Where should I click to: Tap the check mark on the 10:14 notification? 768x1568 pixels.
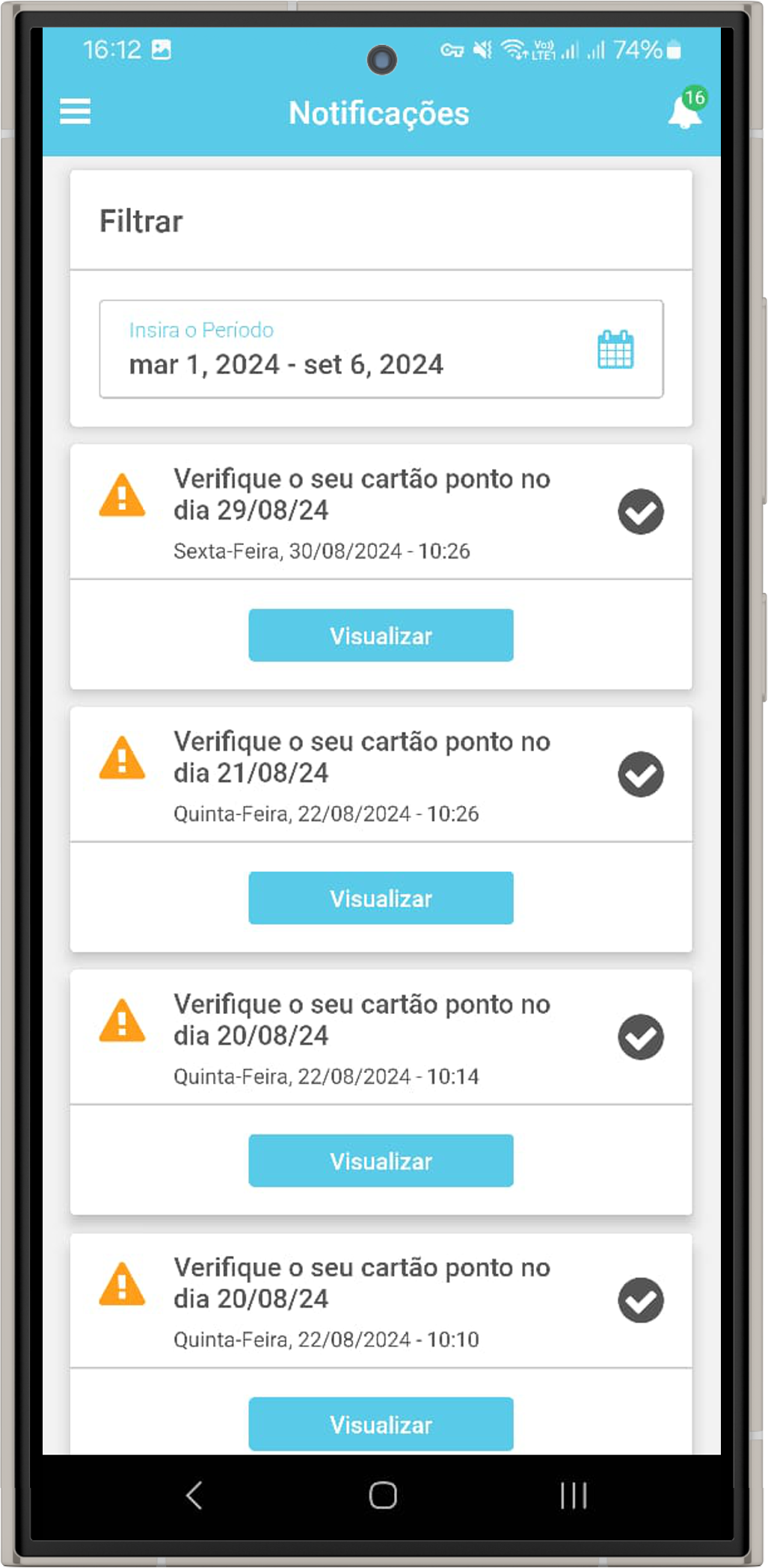point(641,1037)
